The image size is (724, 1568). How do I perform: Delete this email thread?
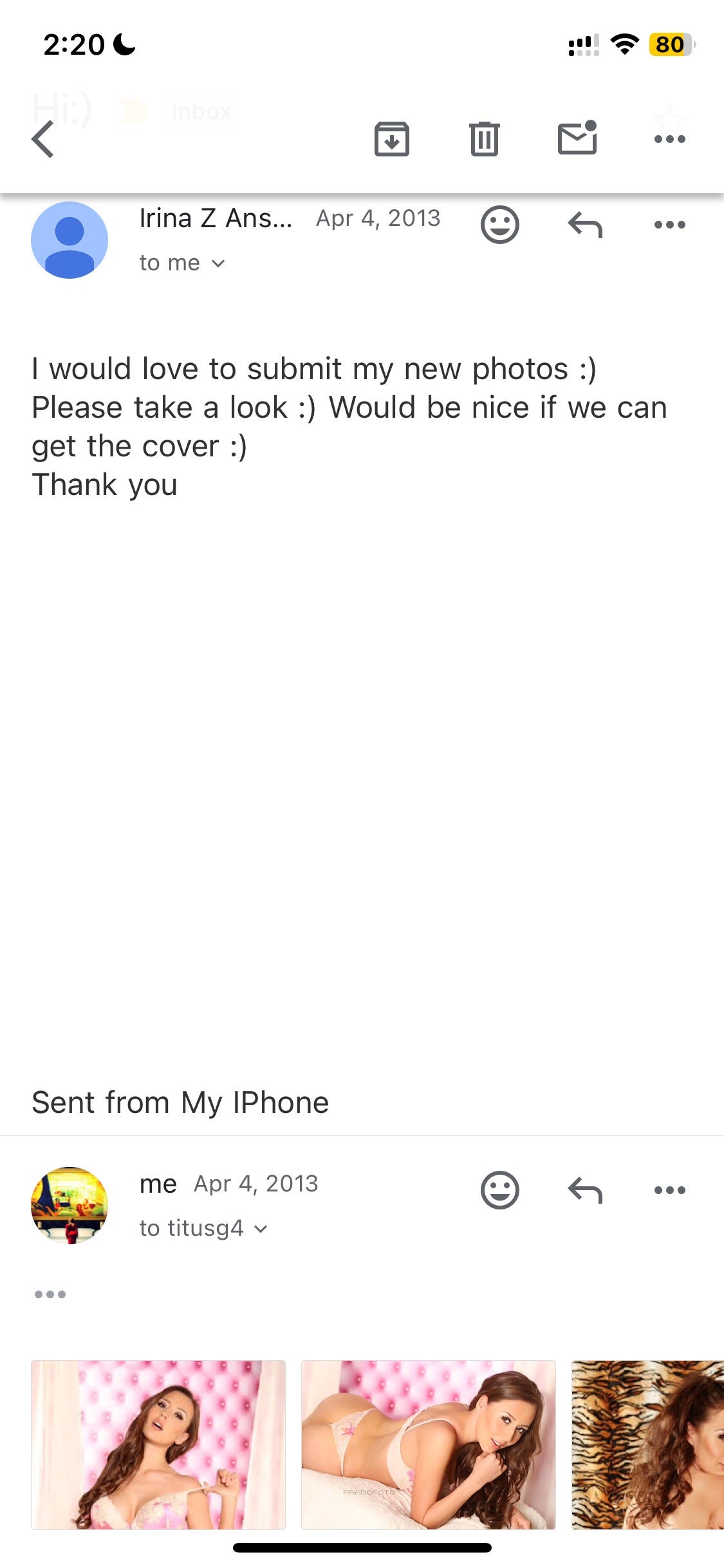(484, 139)
